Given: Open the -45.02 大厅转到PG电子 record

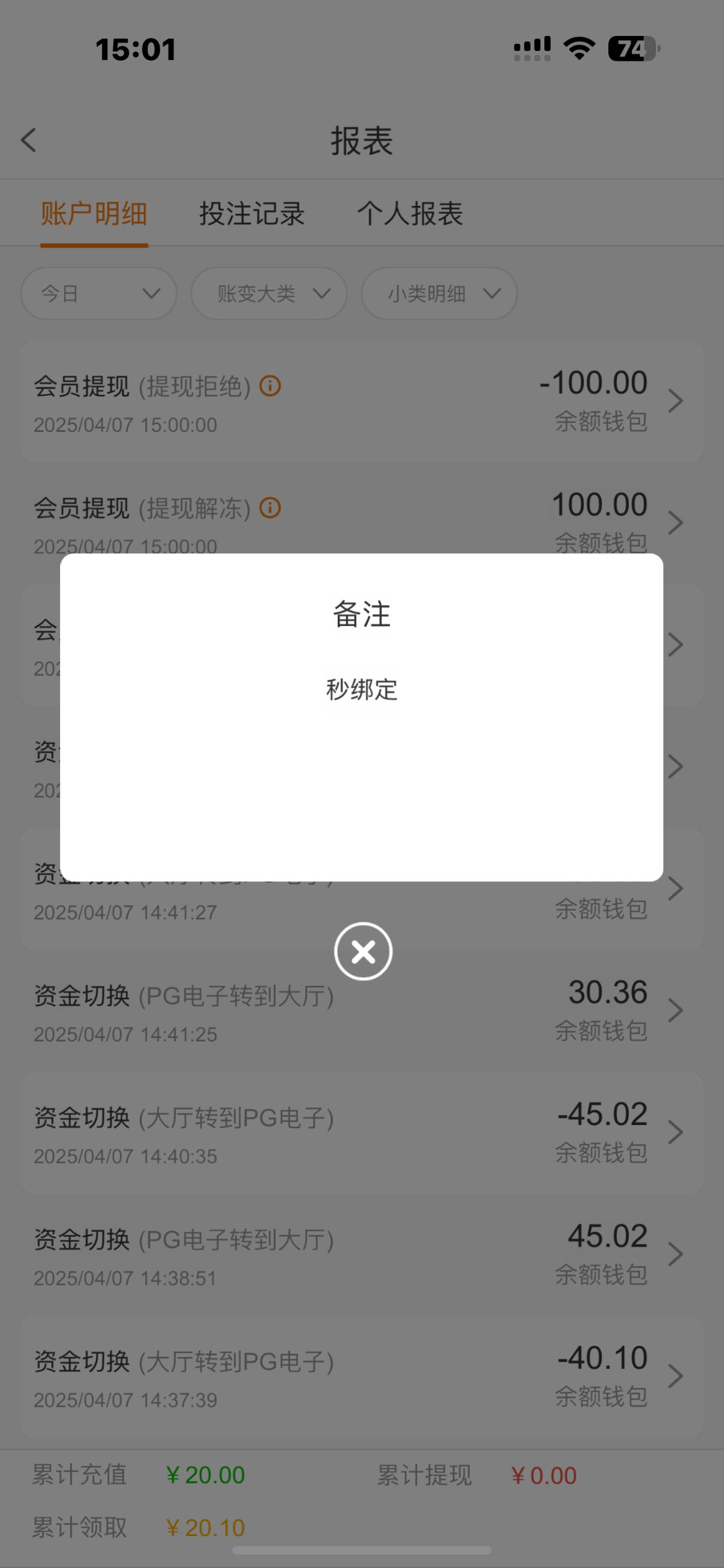Looking at the screenshot, I should click(361, 1132).
